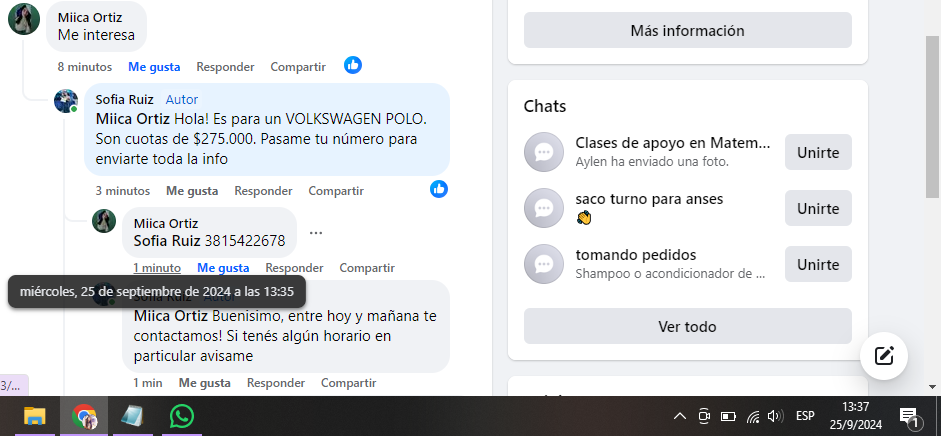
Task: View reactions on Miica's Me interesa comment
Action: [352, 65]
